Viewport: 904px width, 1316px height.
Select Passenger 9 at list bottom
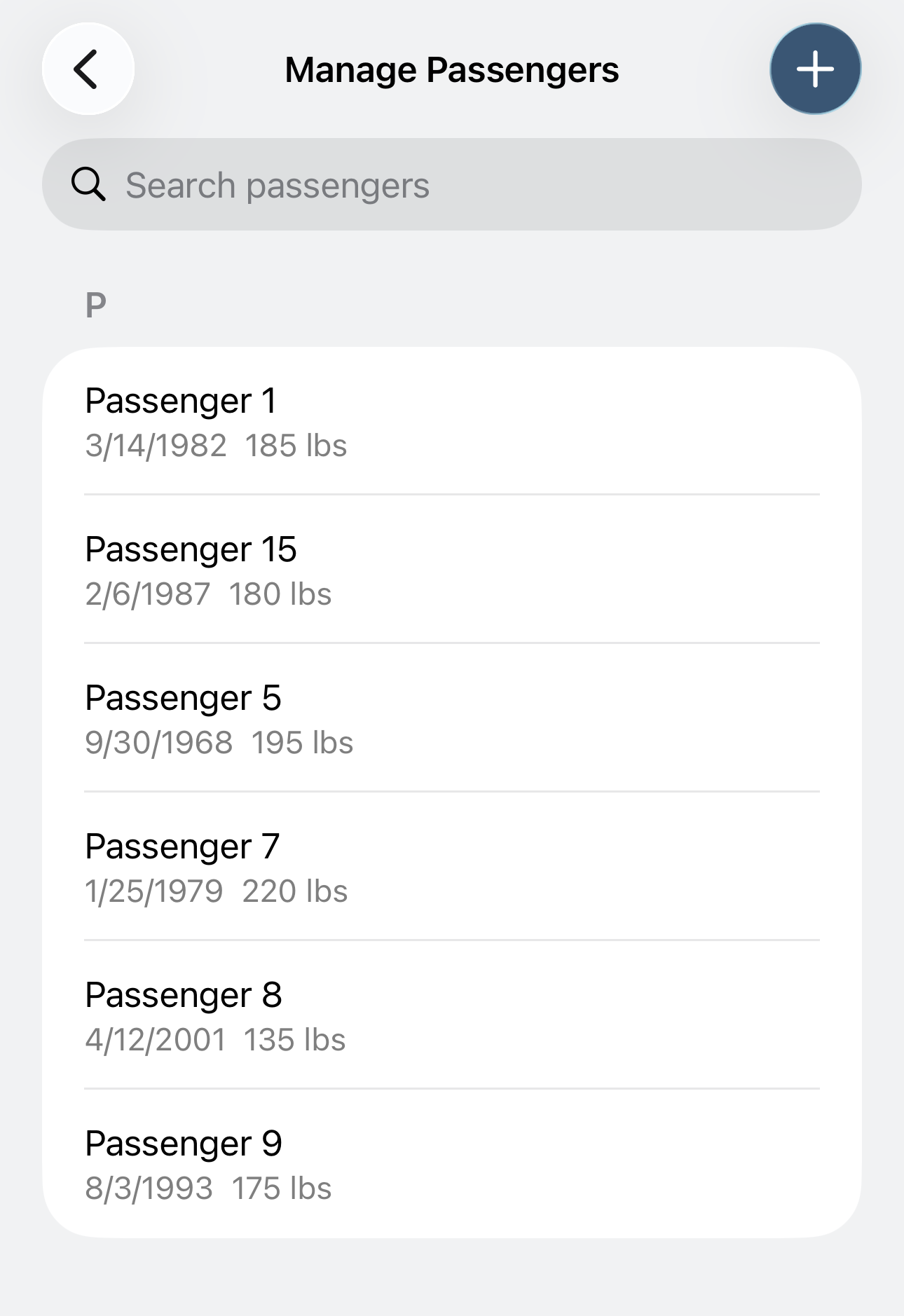click(x=452, y=1165)
